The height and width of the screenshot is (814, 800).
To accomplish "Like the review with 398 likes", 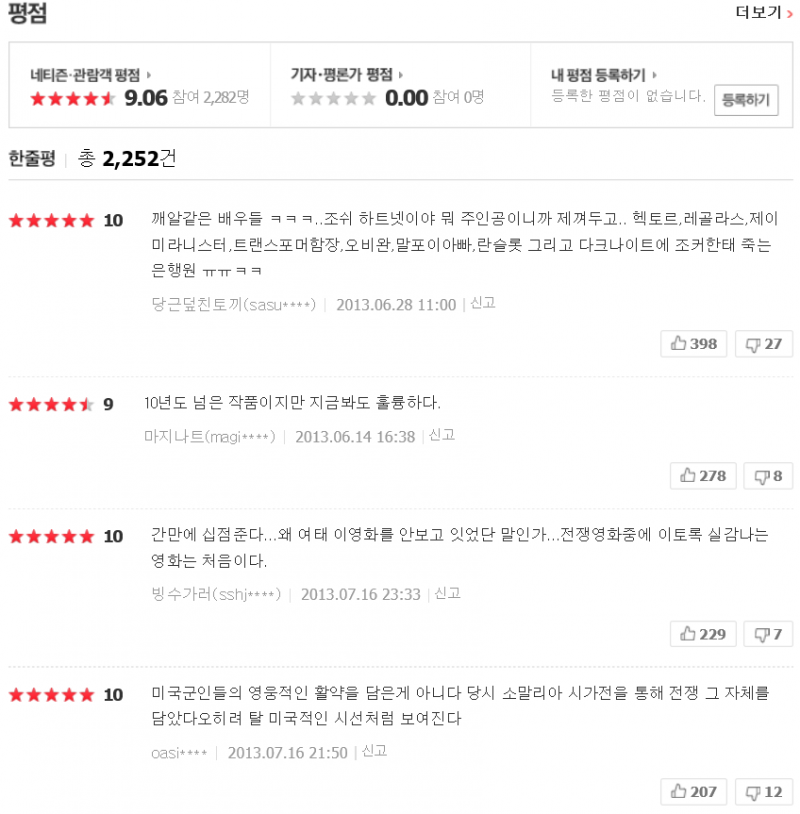I will [694, 344].
